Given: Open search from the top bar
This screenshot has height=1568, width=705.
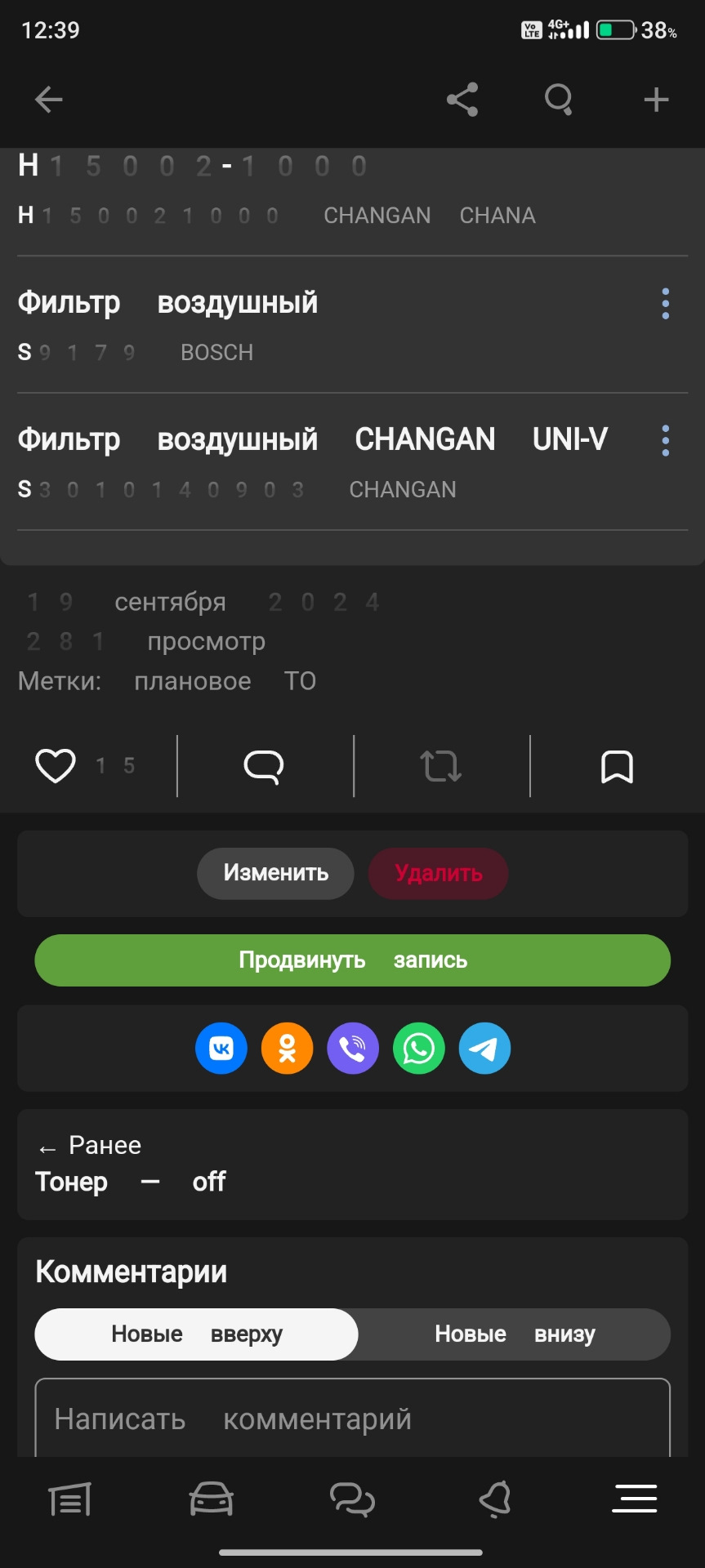Looking at the screenshot, I should pos(558,99).
